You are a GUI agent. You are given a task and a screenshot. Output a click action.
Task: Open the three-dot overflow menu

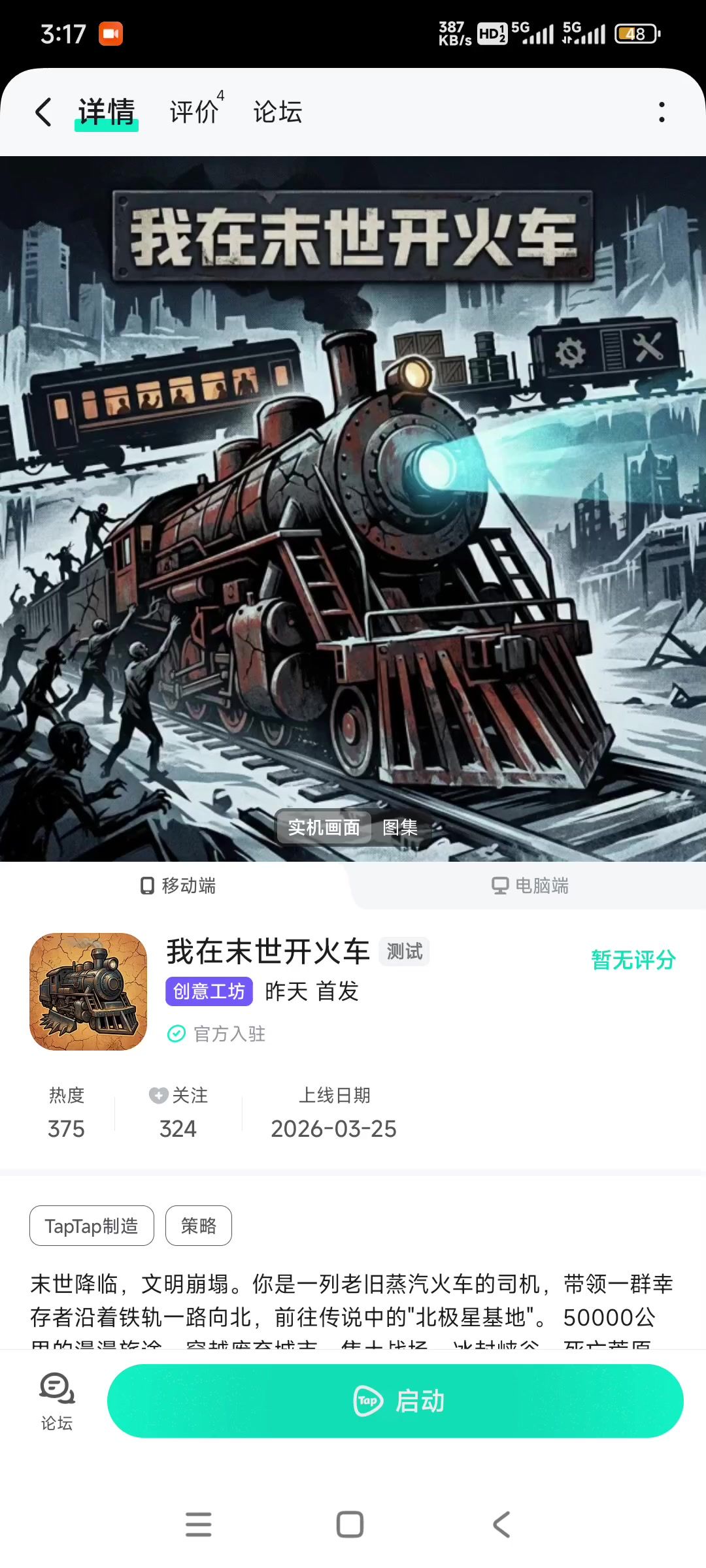coord(662,112)
